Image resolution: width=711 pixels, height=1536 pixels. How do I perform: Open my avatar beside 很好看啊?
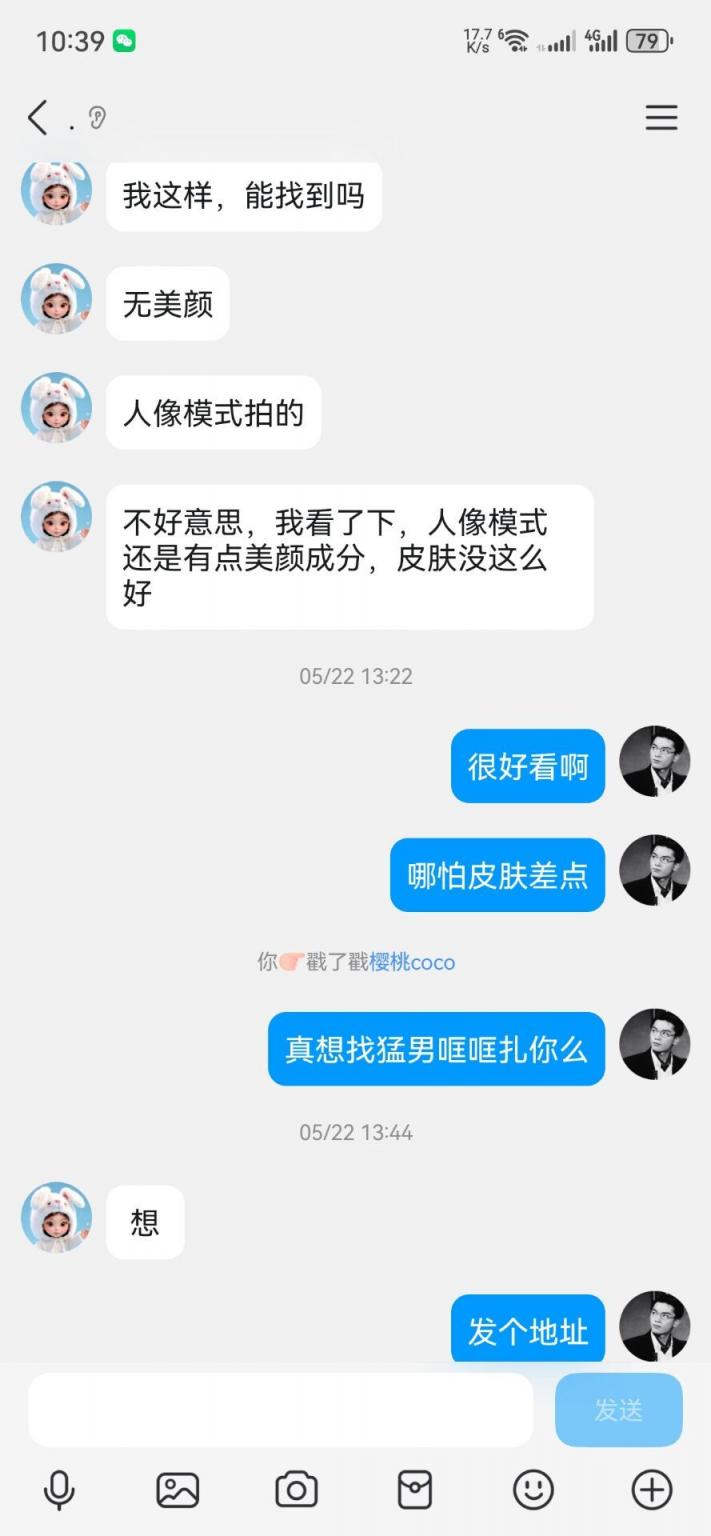[x=655, y=761]
